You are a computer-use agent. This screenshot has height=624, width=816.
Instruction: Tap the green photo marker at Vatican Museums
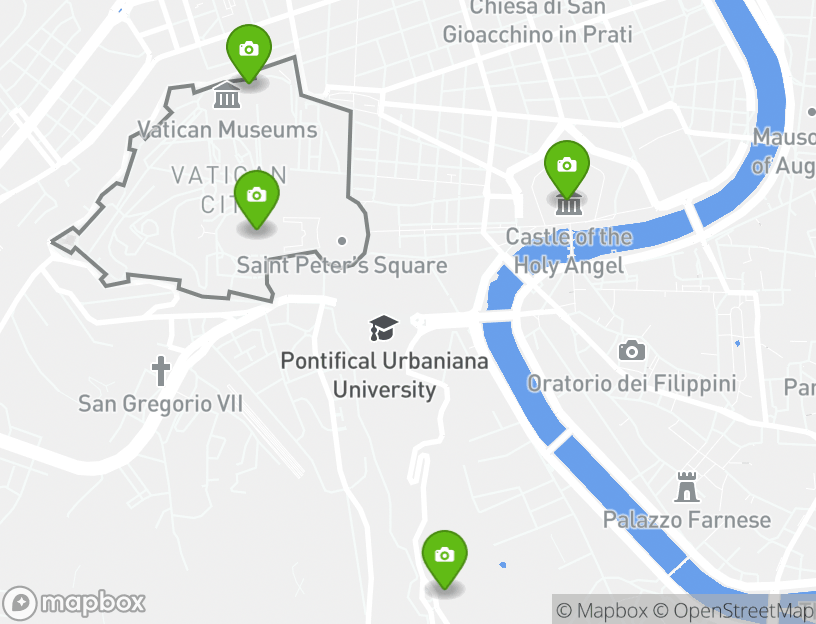[249, 50]
